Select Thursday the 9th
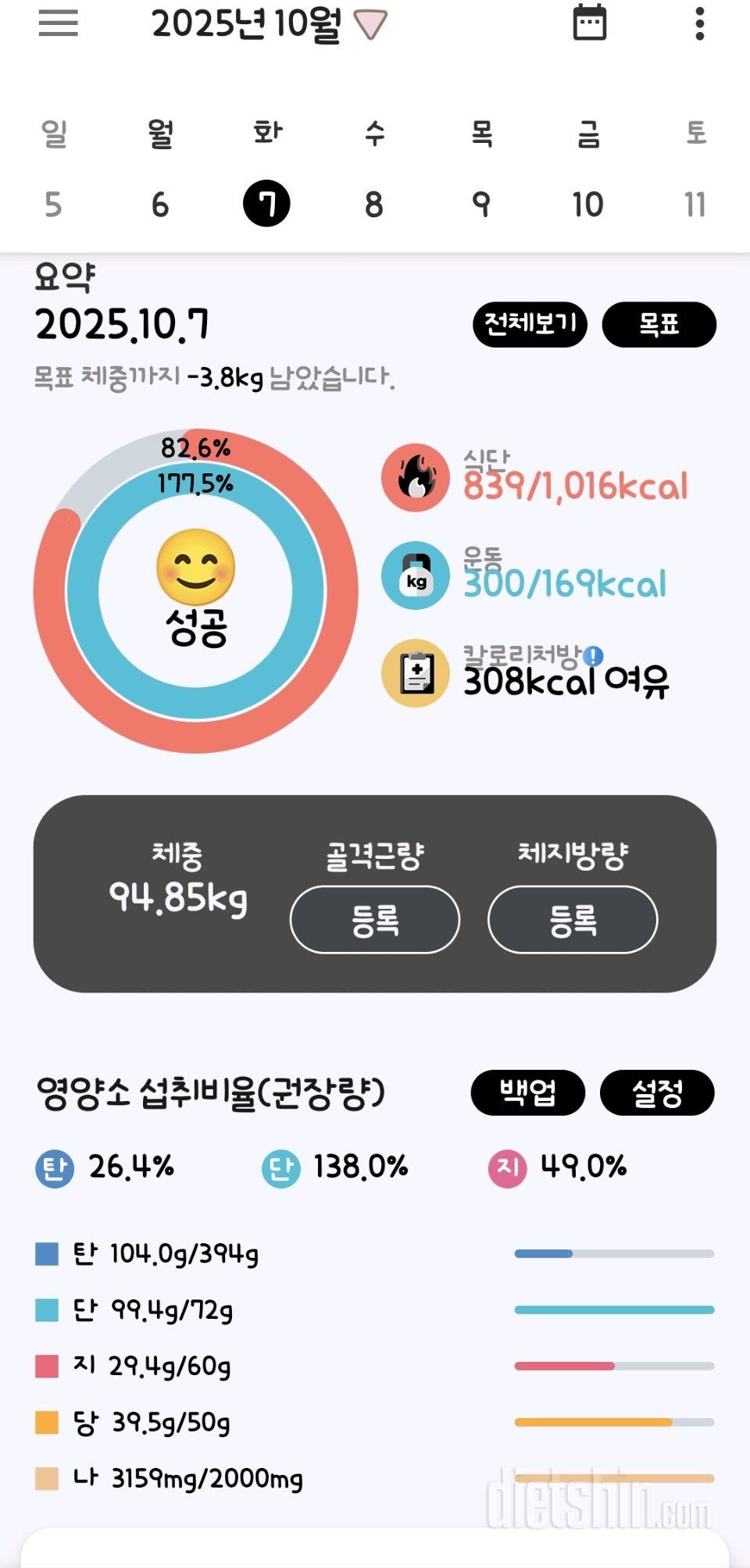This screenshot has height=1568, width=750. 481,205
